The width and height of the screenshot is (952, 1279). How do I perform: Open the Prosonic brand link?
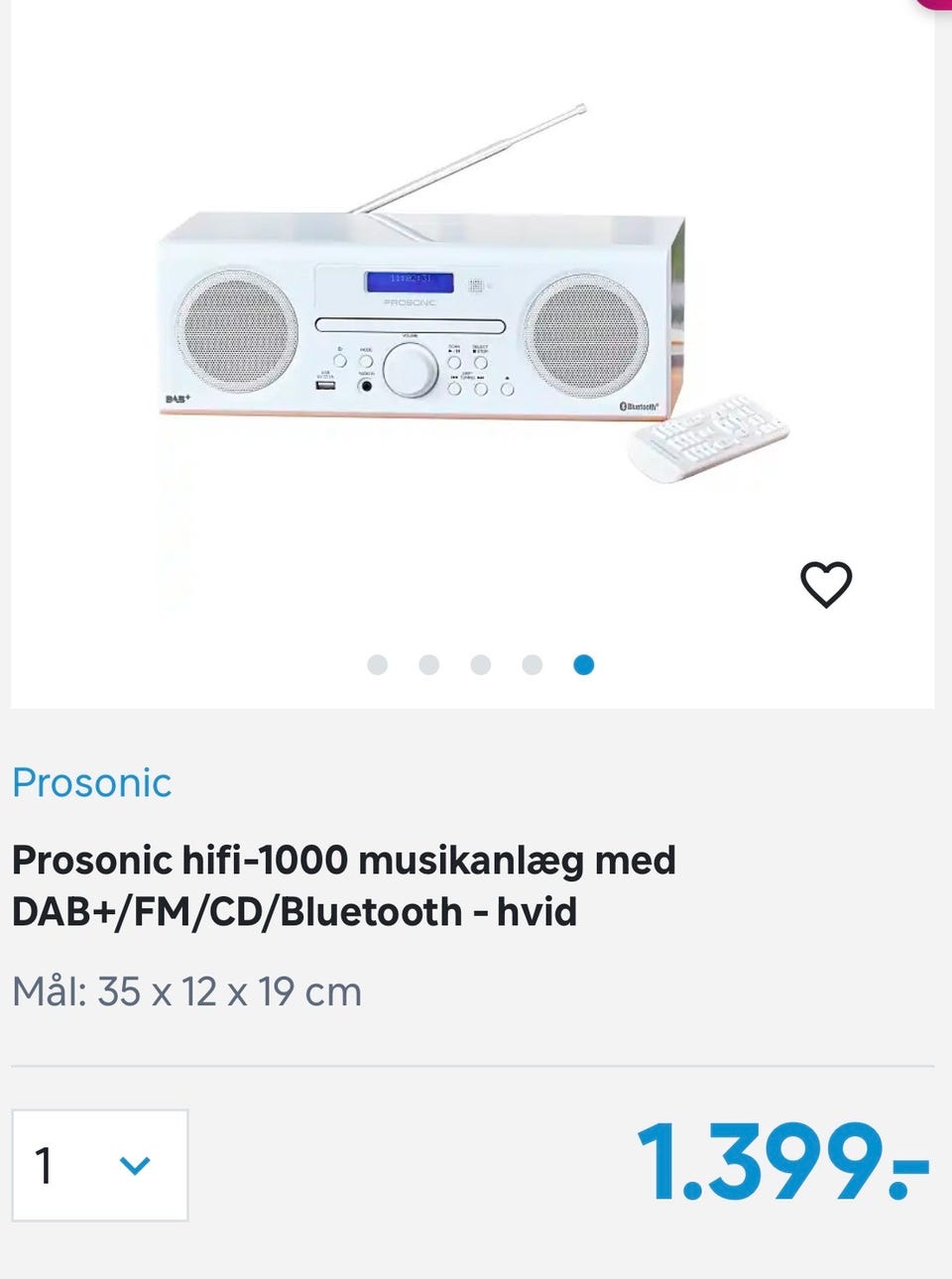click(91, 782)
